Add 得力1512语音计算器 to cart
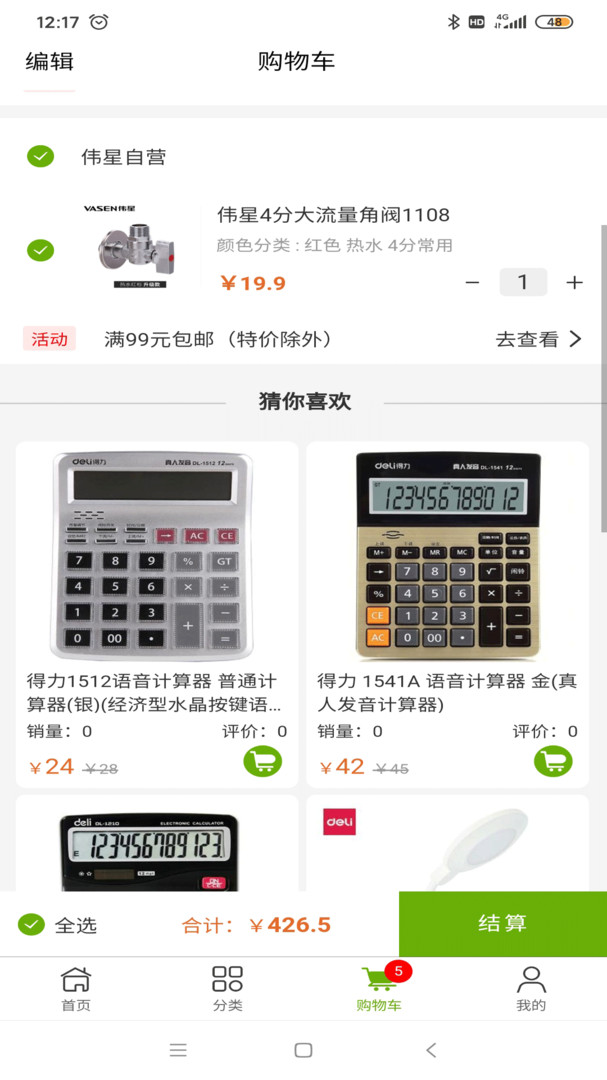This screenshot has height=1080, width=607. (262, 761)
